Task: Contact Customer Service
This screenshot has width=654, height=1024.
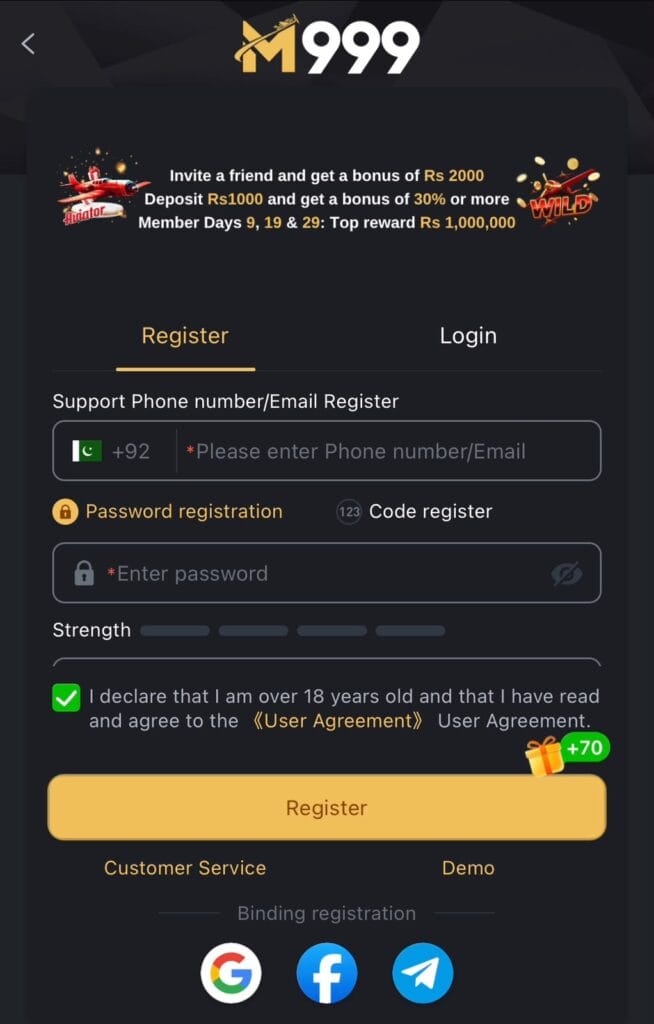Action: click(x=185, y=868)
